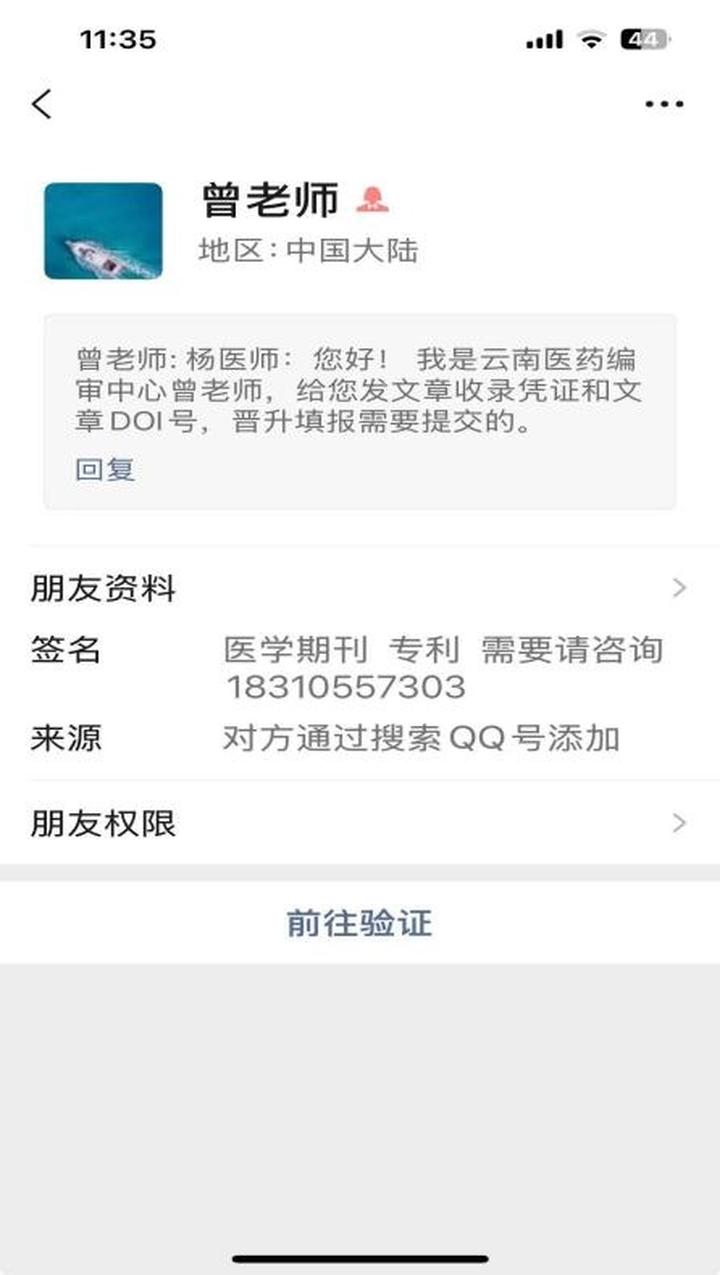
Task: Tap 前往验证 to verify the friend request
Action: click(360, 922)
